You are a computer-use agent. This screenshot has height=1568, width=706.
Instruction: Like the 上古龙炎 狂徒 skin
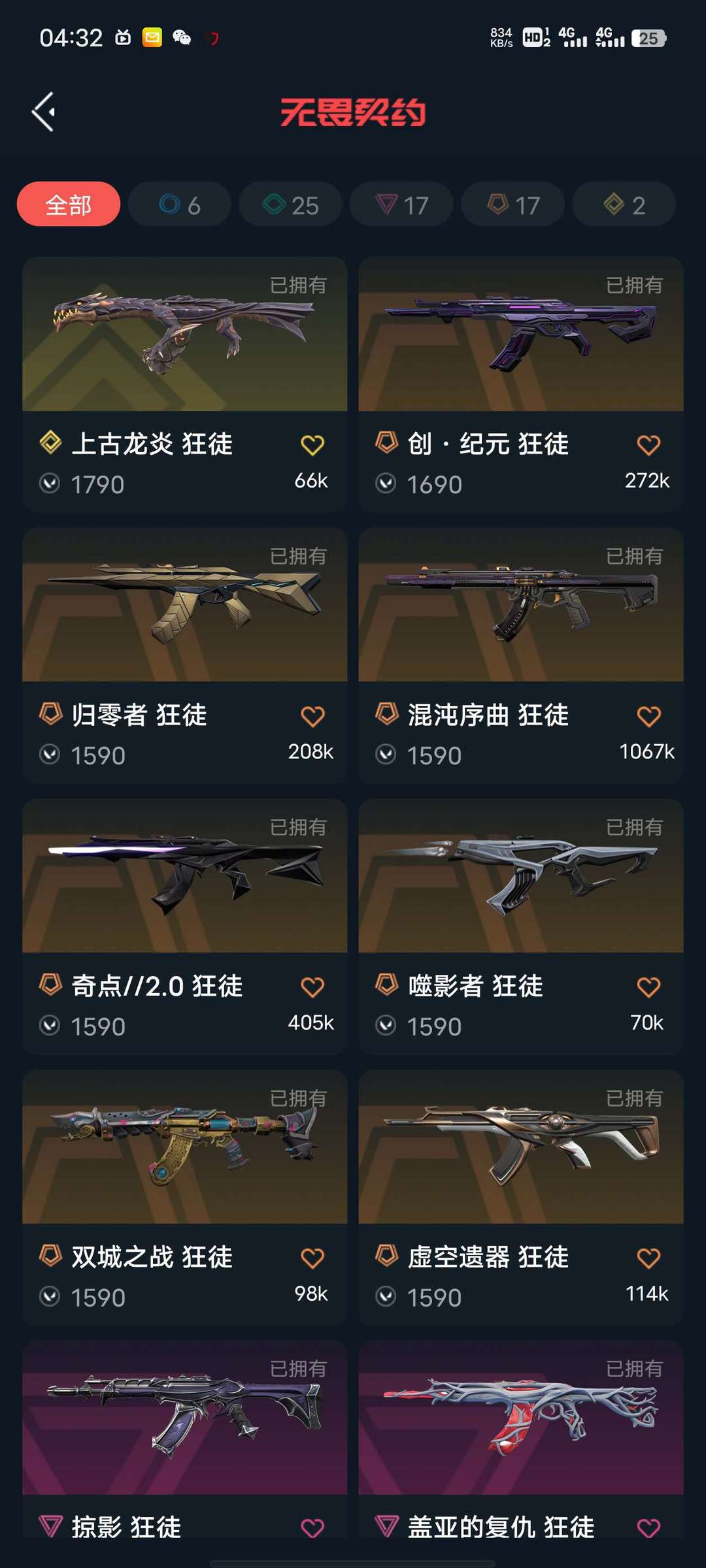(x=312, y=445)
